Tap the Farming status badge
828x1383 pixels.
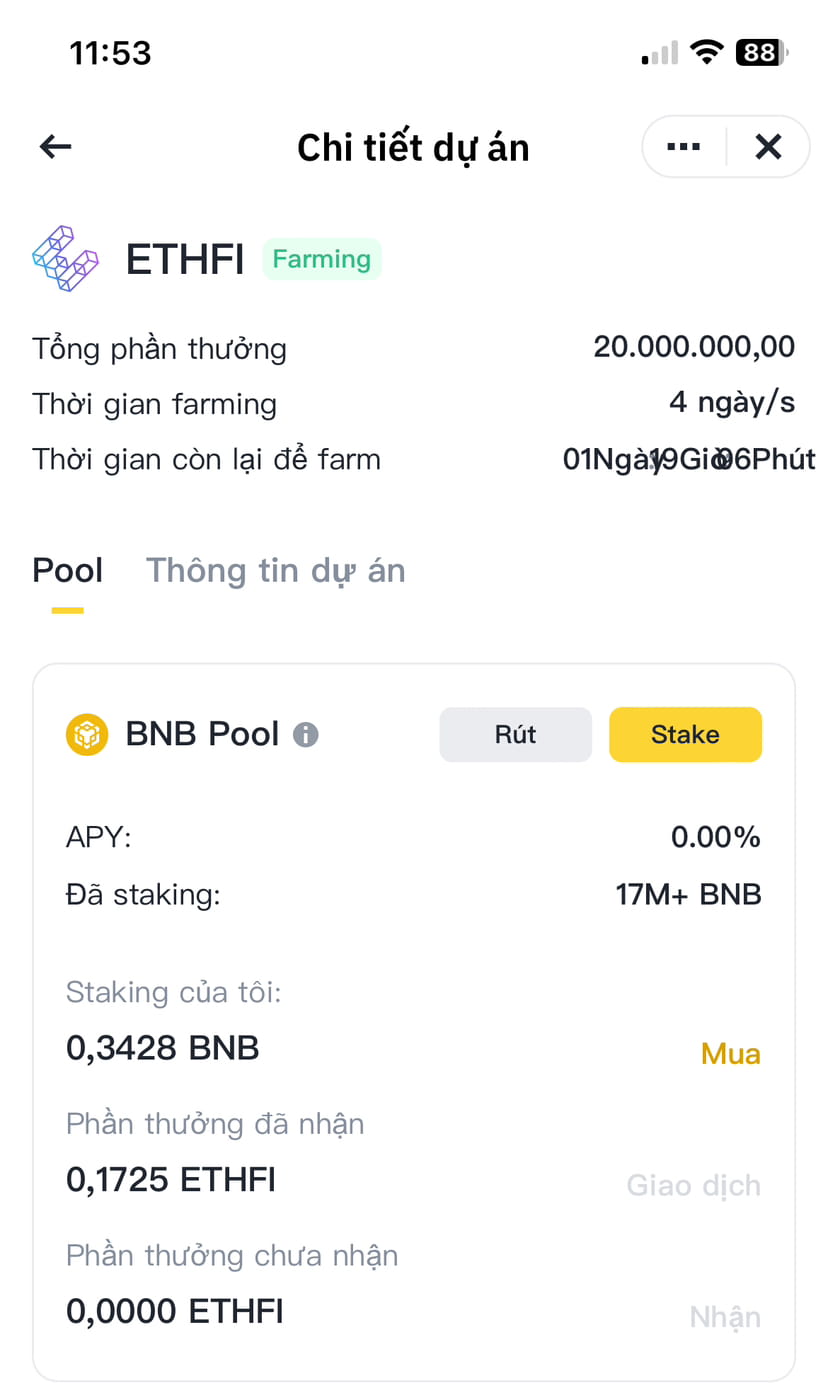322,258
